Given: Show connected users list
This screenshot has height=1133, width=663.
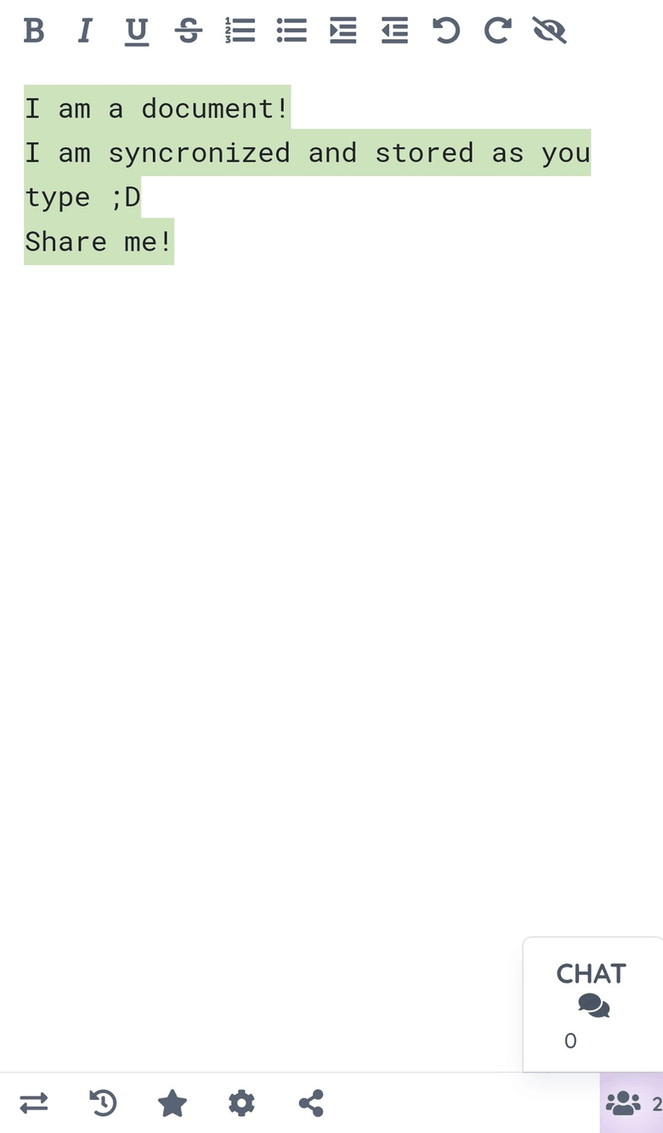Looking at the screenshot, I should coord(629,1103).
